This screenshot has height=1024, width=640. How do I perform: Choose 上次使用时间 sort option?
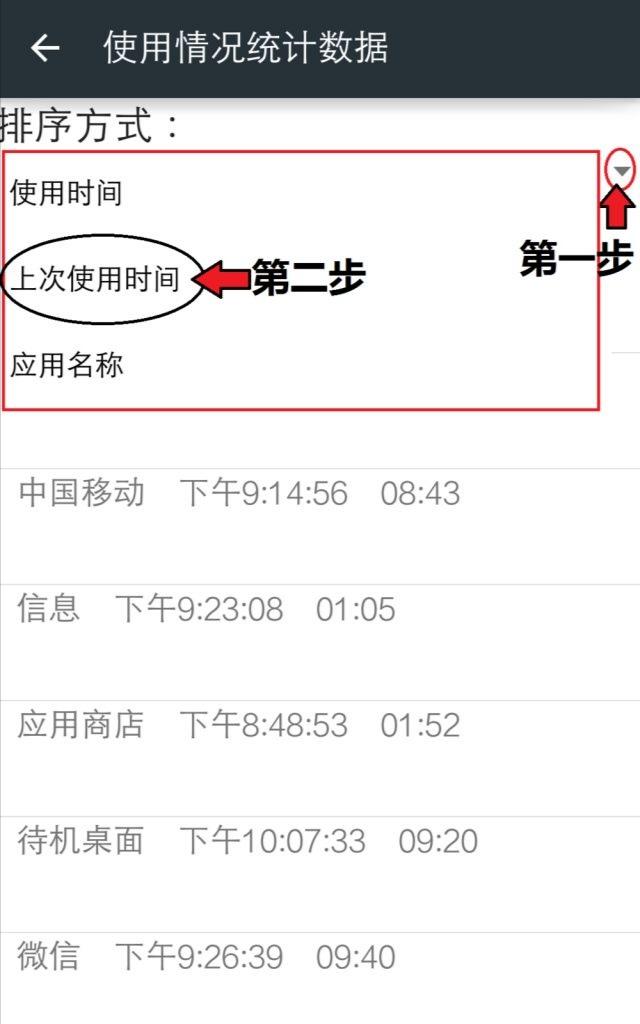301,279
